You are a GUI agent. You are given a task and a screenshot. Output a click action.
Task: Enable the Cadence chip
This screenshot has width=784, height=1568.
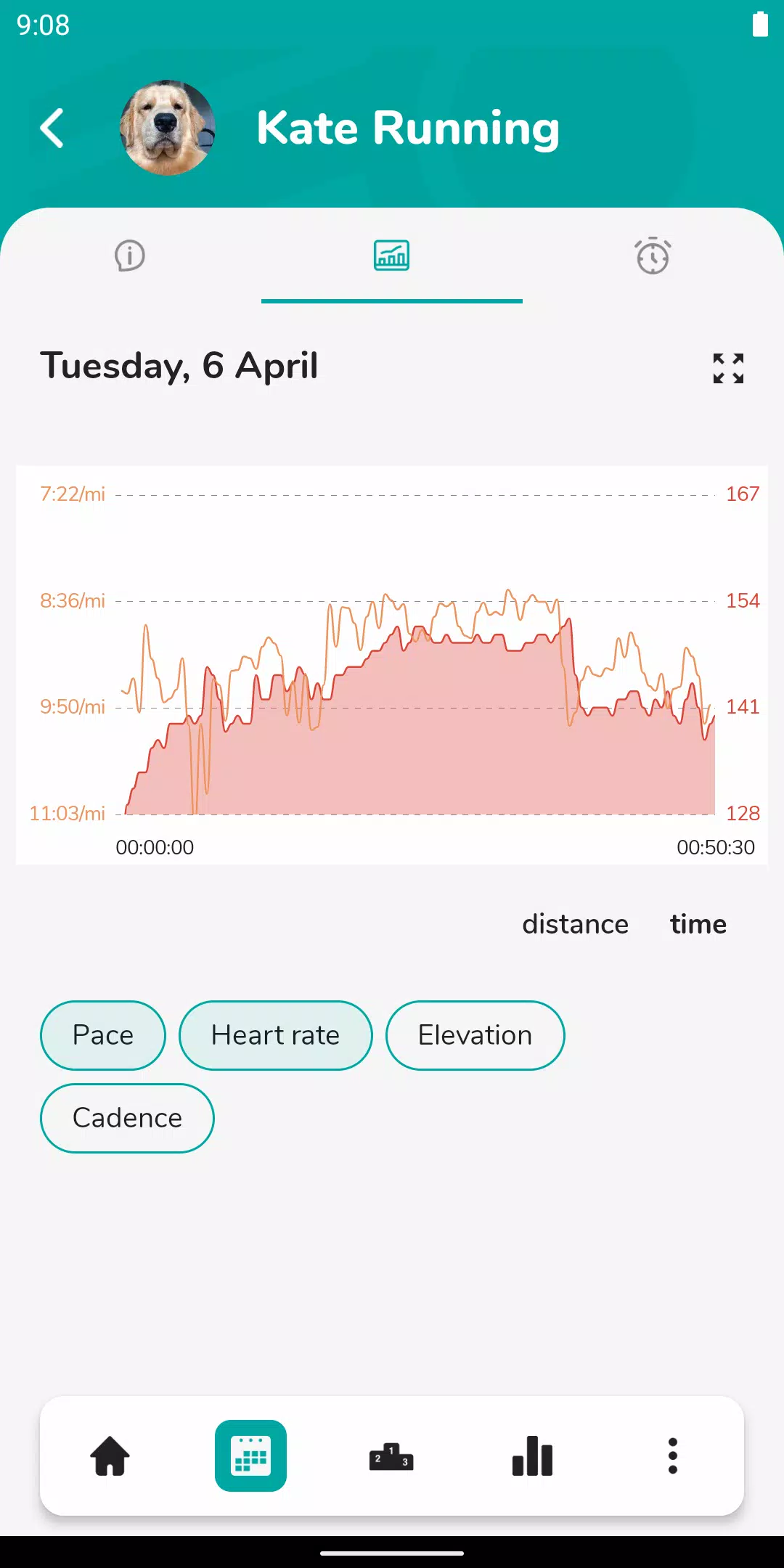coord(127,1118)
